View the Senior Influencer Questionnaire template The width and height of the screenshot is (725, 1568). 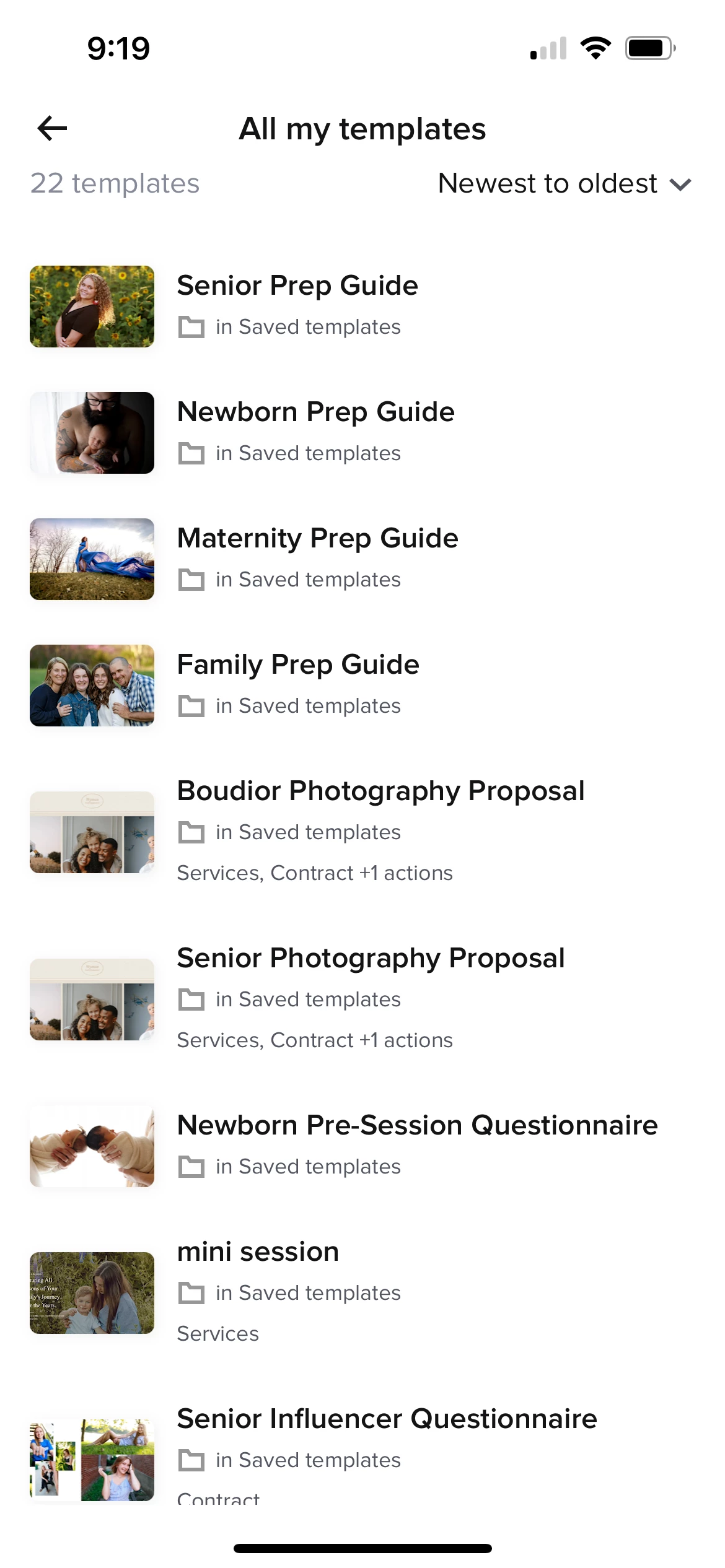[387, 1420]
